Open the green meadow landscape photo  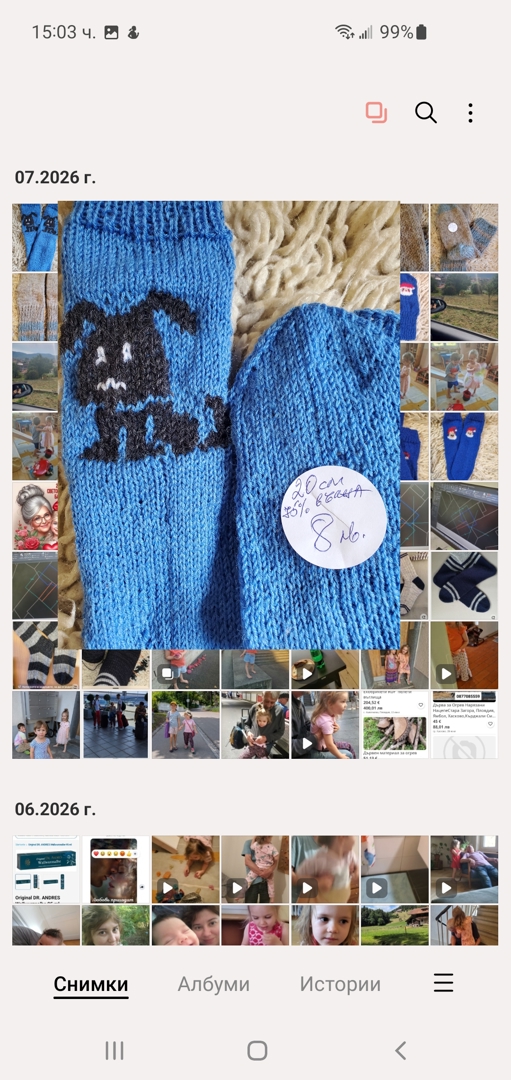tap(395, 925)
